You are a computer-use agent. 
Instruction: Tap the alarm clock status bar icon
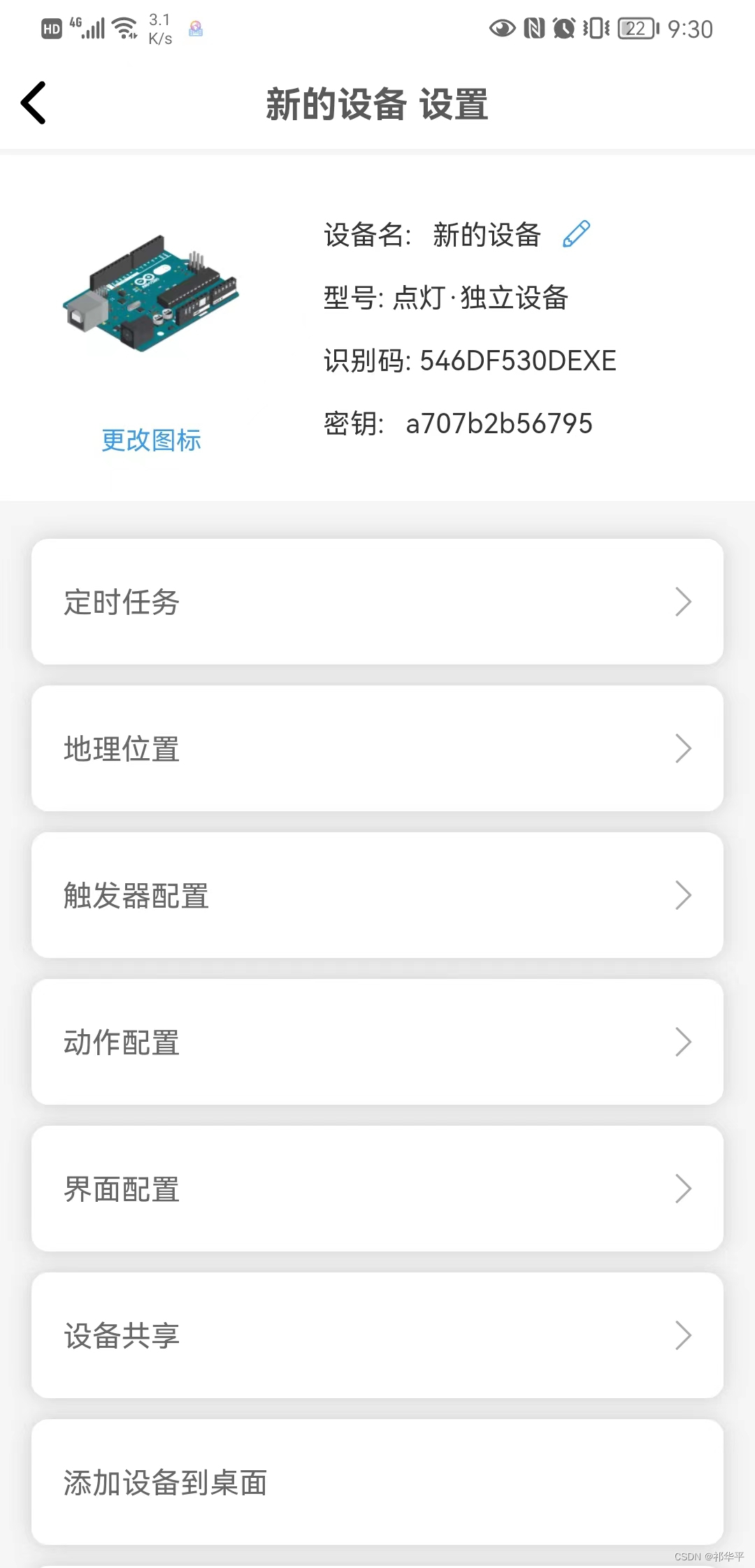pos(563,28)
